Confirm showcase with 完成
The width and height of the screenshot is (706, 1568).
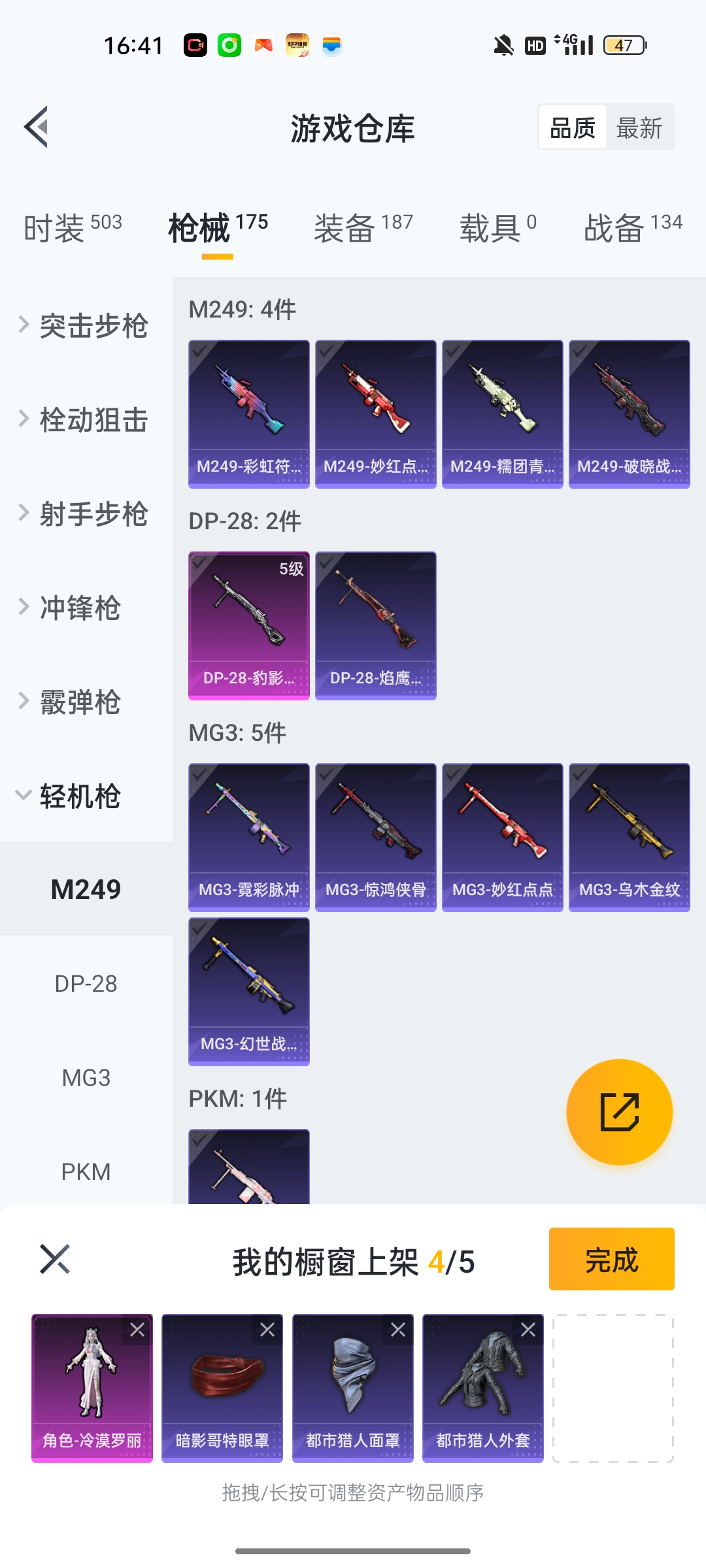click(611, 1259)
